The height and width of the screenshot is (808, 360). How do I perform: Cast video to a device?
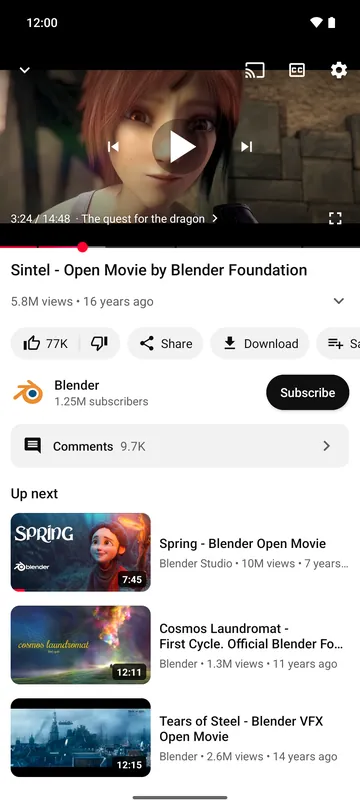pos(254,70)
